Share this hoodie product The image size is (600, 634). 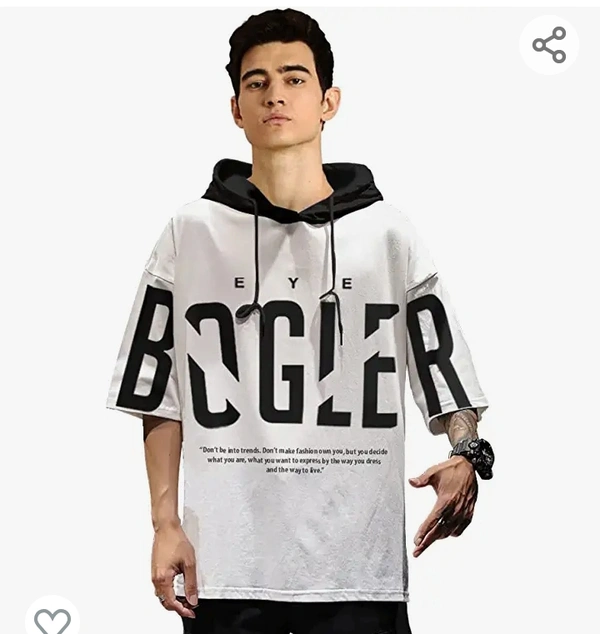point(549,45)
